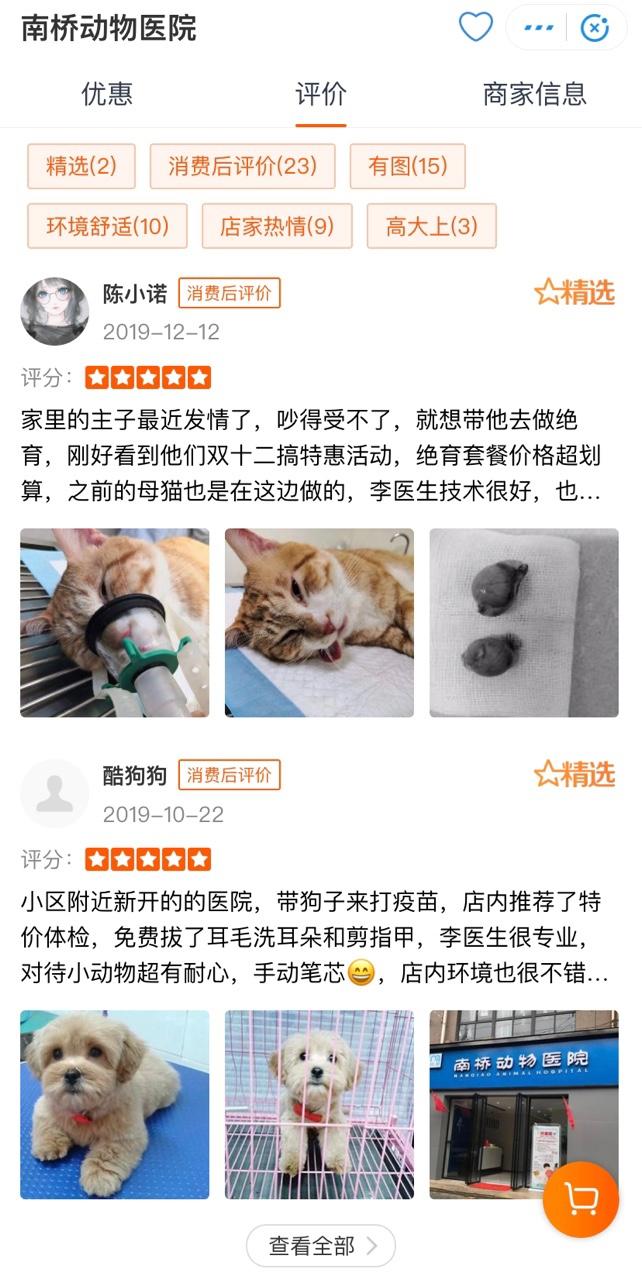642x1280 pixels.
Task: Open the orange shopping cart button
Action: click(581, 1199)
